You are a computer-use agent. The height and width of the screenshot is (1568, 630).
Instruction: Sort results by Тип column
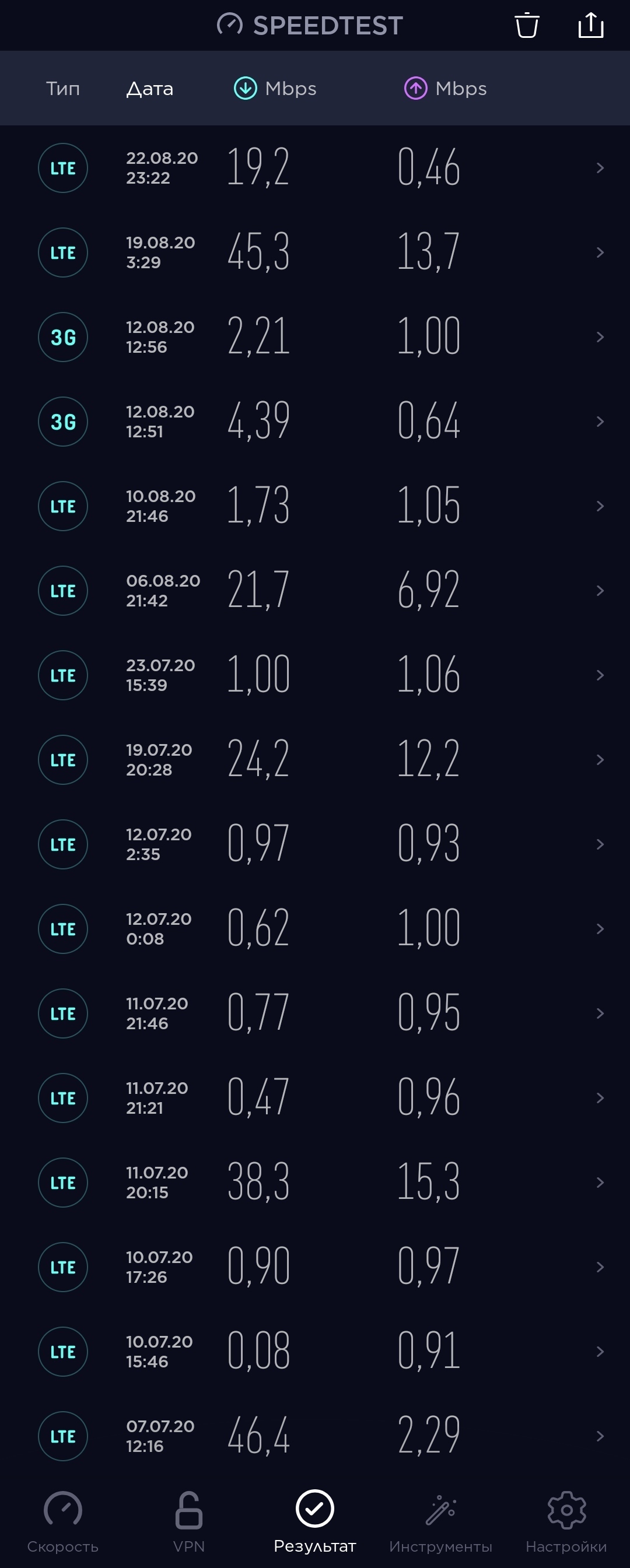coord(64,89)
